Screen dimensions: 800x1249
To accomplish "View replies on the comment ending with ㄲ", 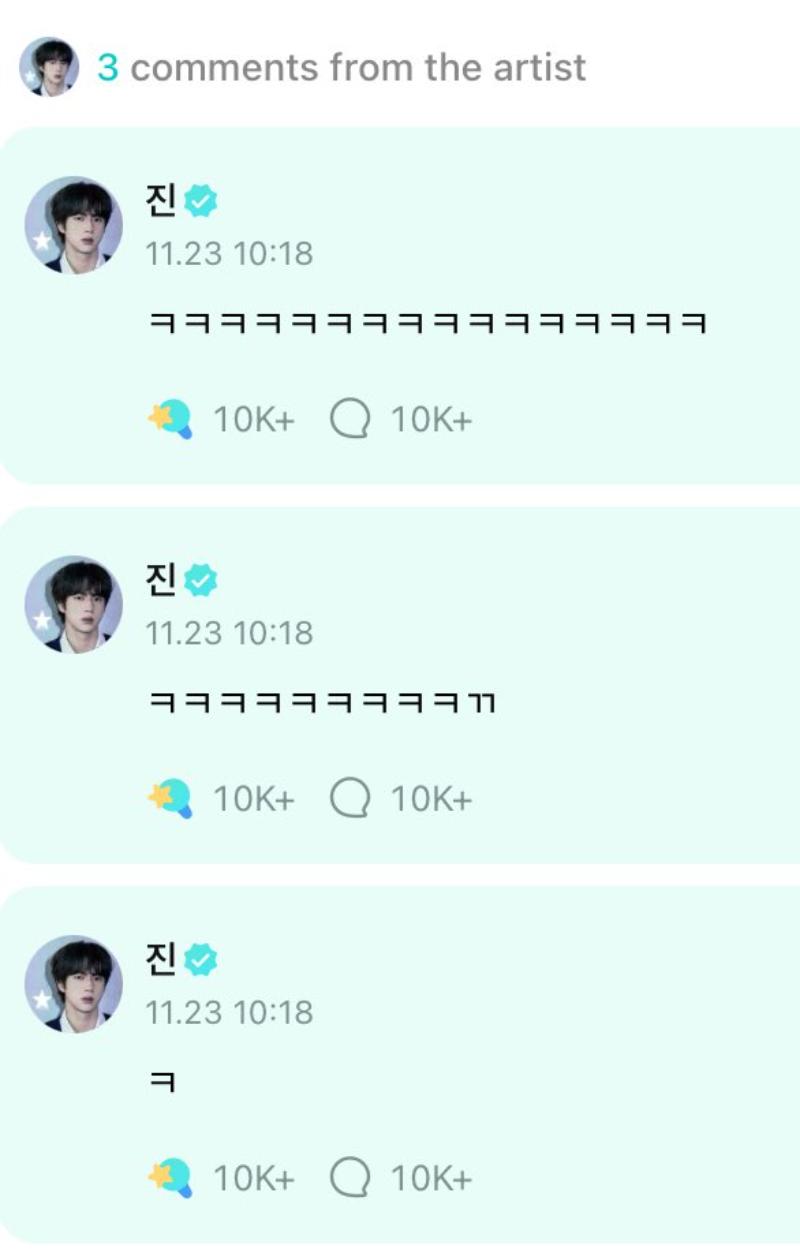I will pos(350,799).
